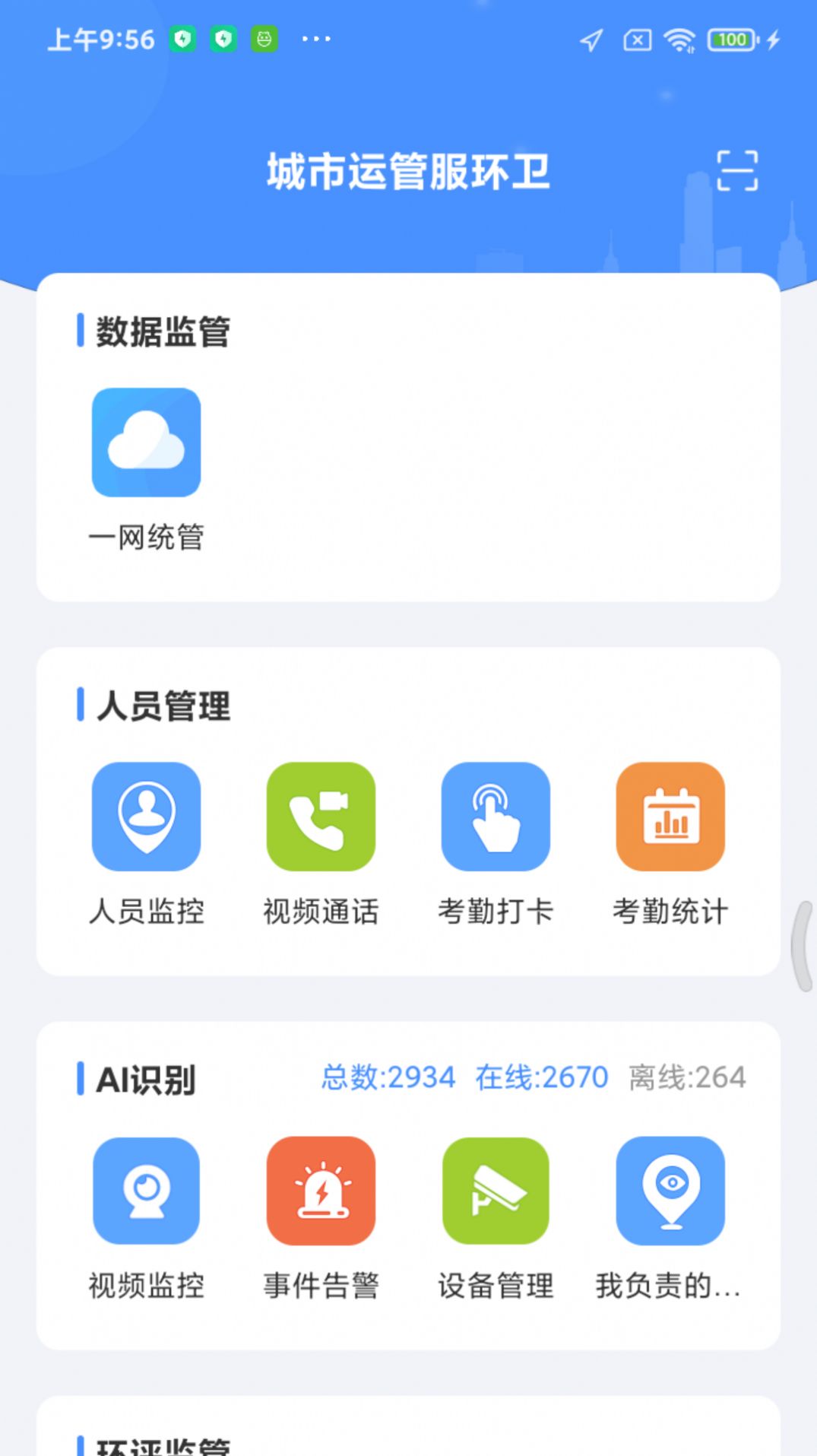Open the 我负责的 responsibility area icon
Image resolution: width=817 pixels, height=1456 pixels.
[670, 1192]
